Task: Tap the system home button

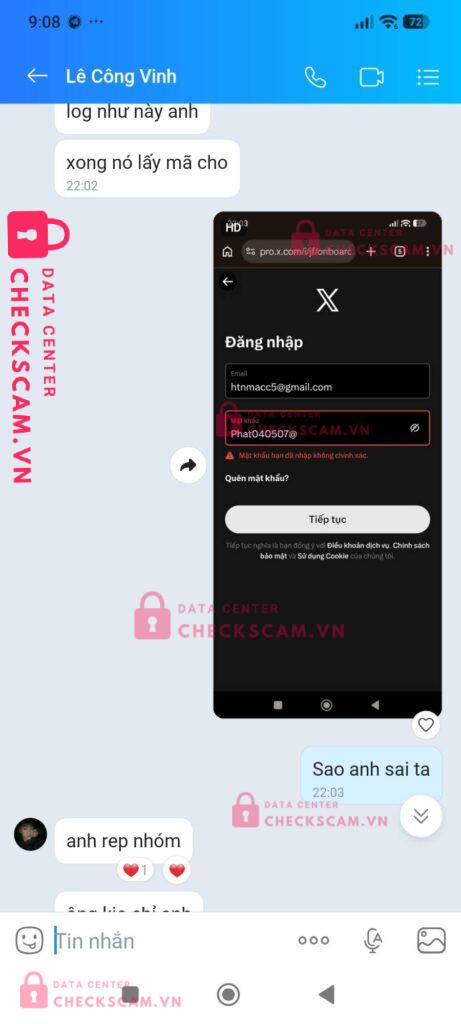Action: coord(229,995)
